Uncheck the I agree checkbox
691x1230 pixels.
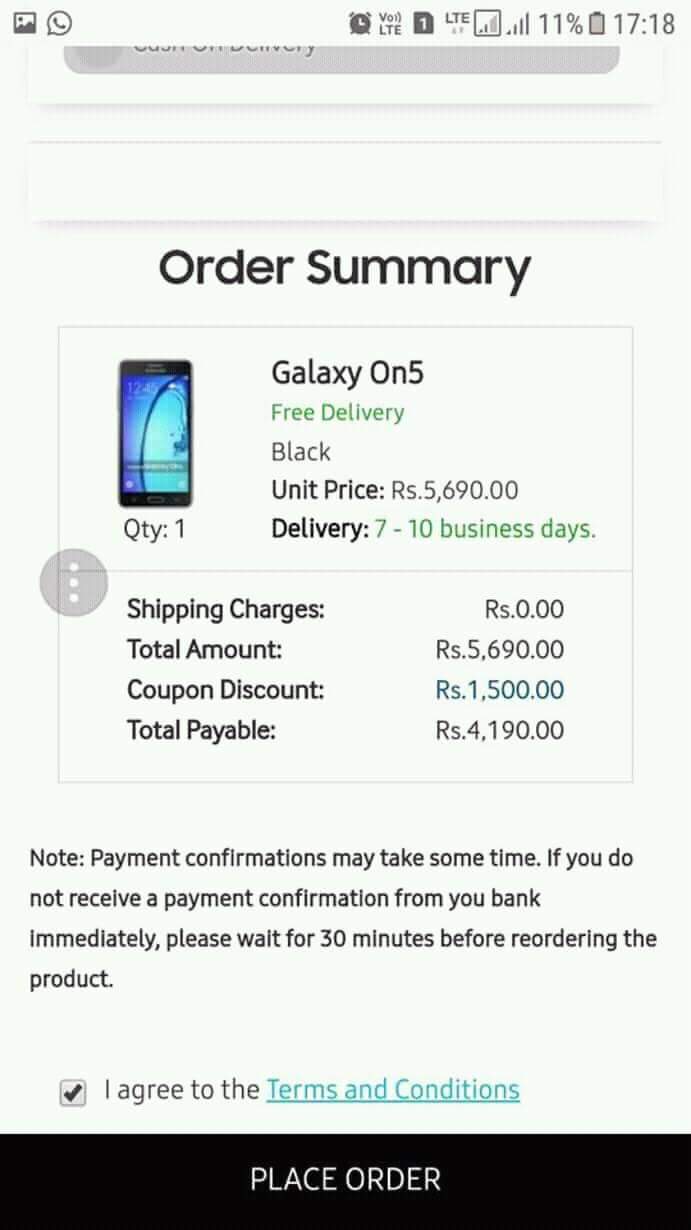pos(72,1092)
